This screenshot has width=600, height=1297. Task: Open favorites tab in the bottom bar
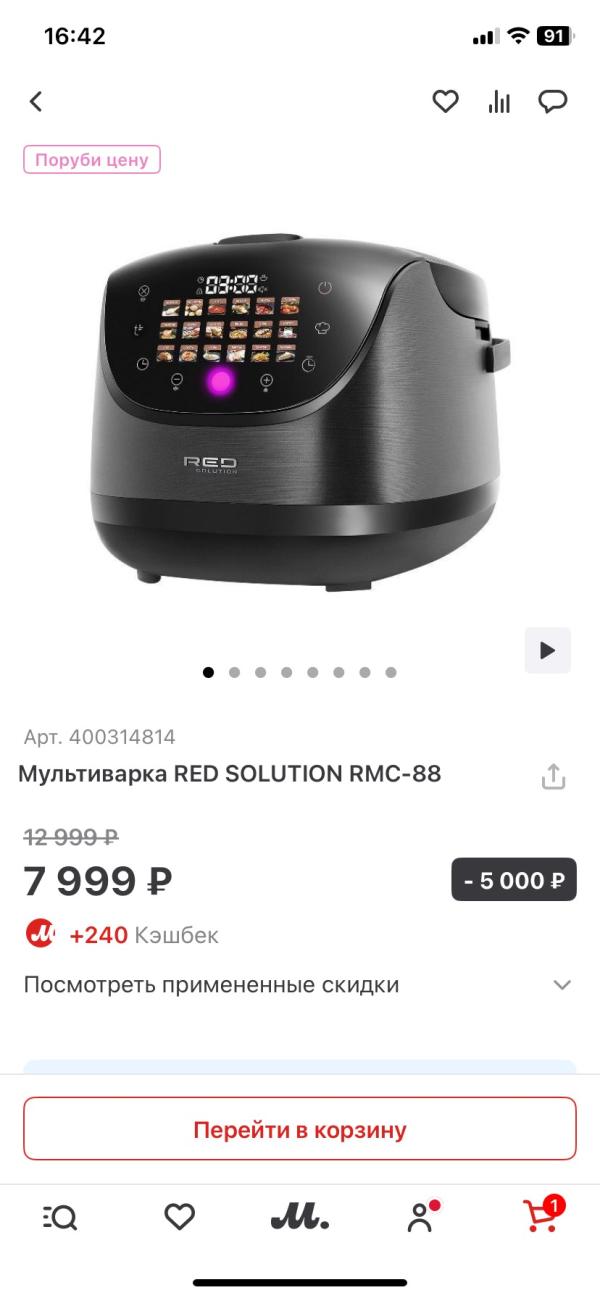pyautogui.click(x=179, y=1217)
